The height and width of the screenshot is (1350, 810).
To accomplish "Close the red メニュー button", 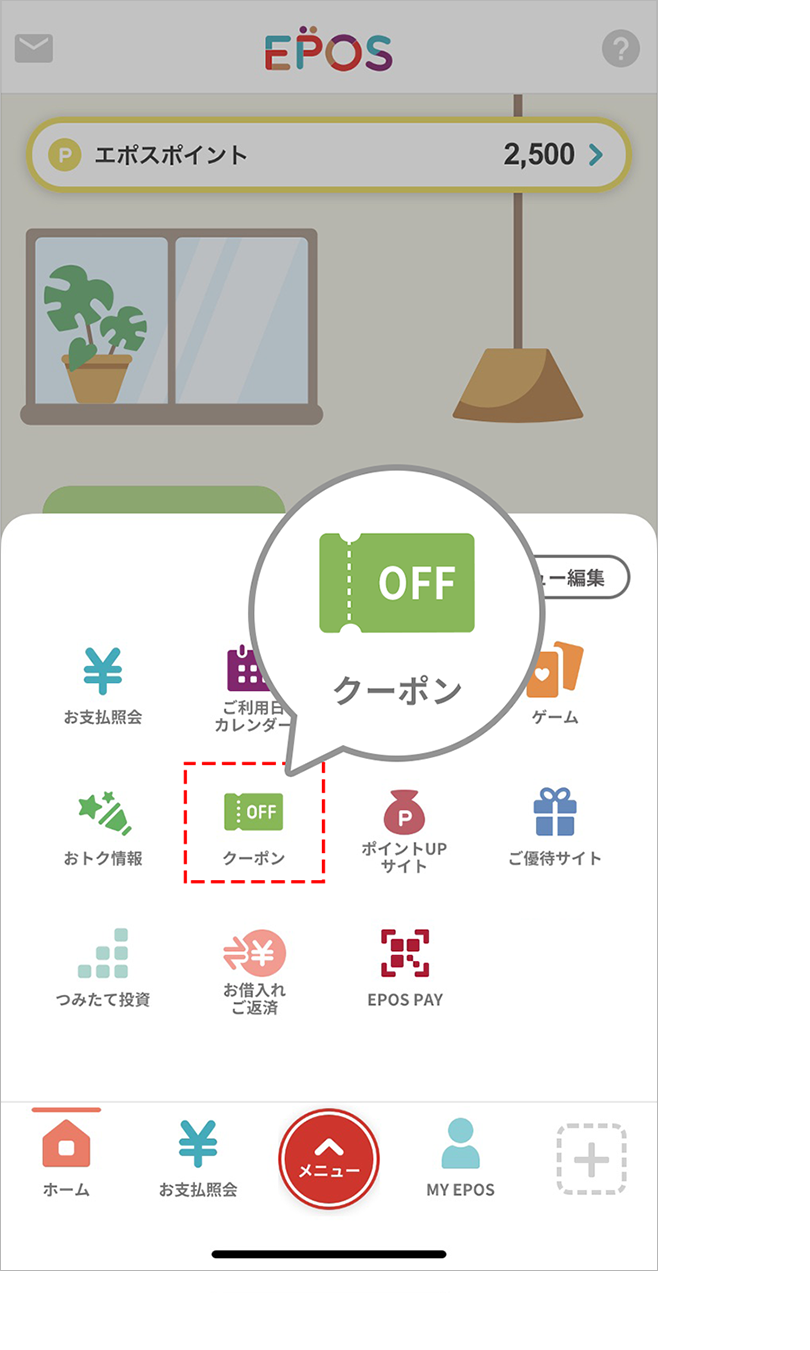I will click(329, 1159).
